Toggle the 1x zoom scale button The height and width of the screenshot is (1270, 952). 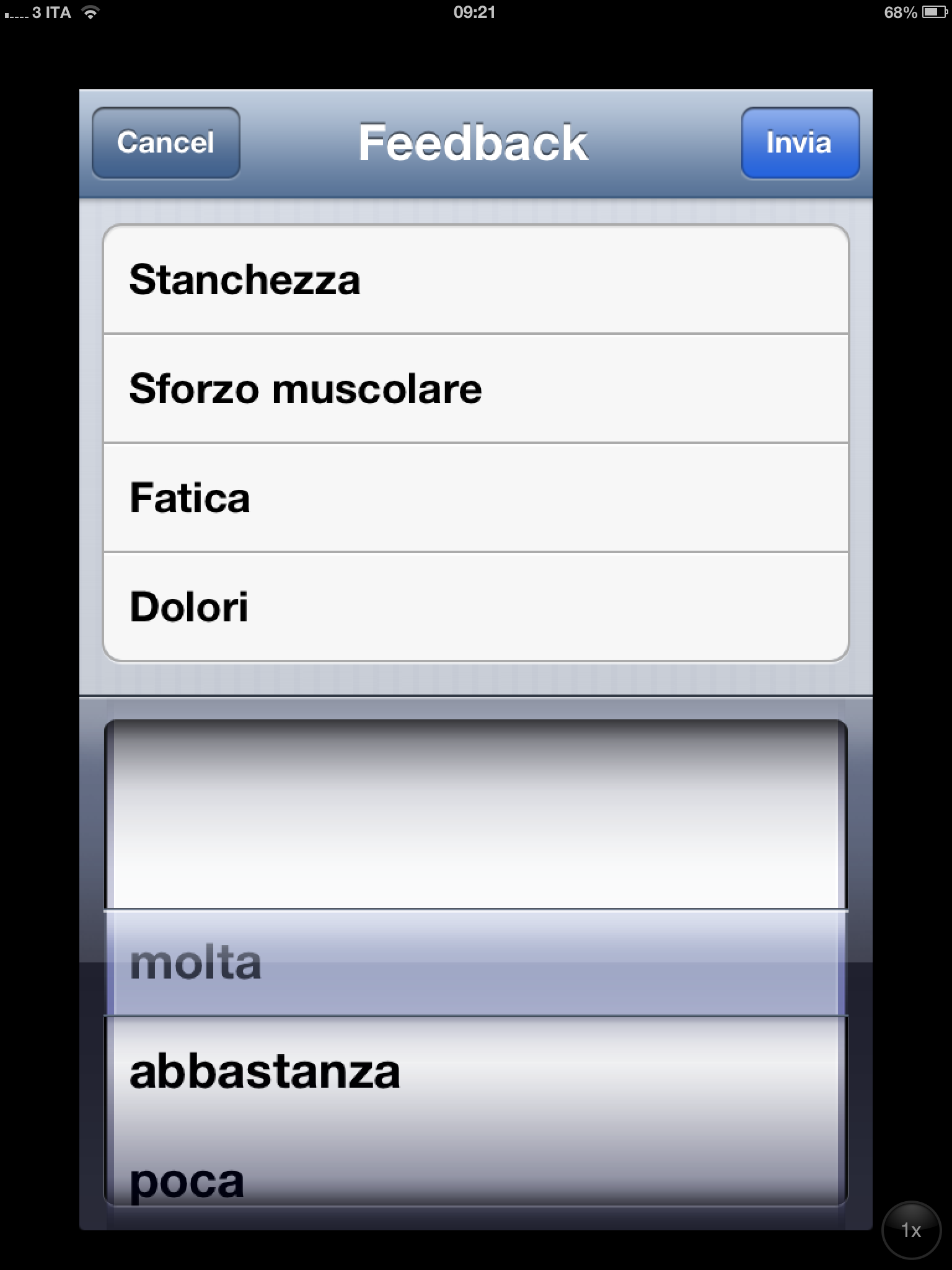point(910,1230)
